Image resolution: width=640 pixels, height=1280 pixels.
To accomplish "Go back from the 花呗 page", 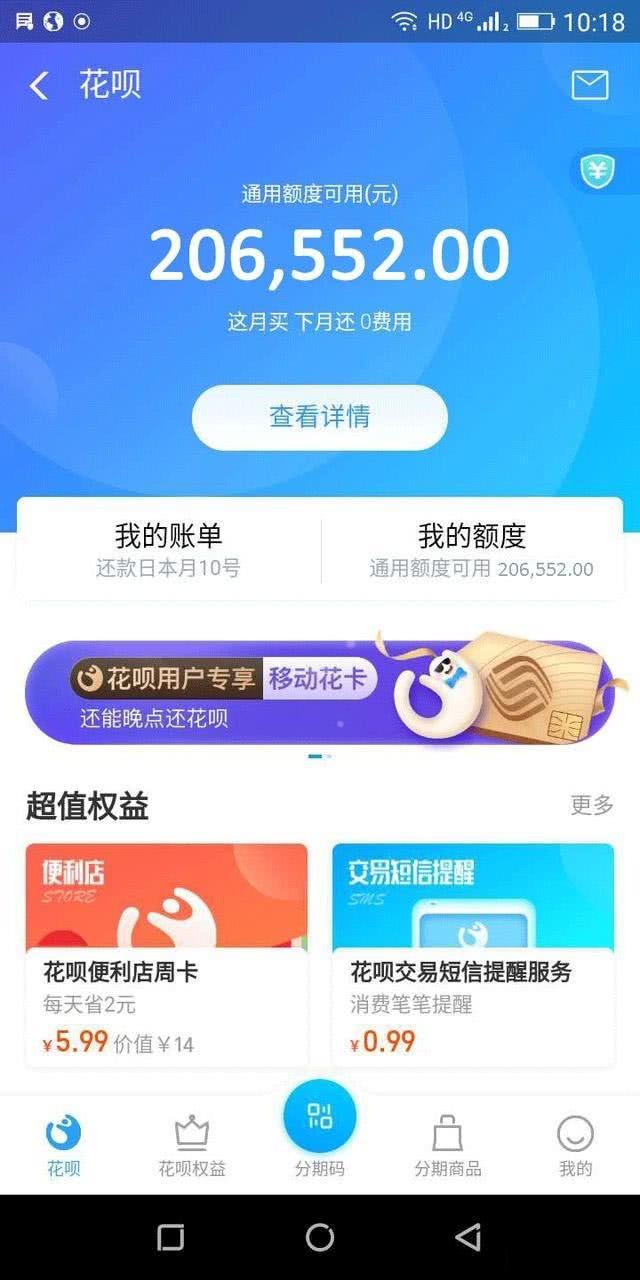I will [39, 86].
